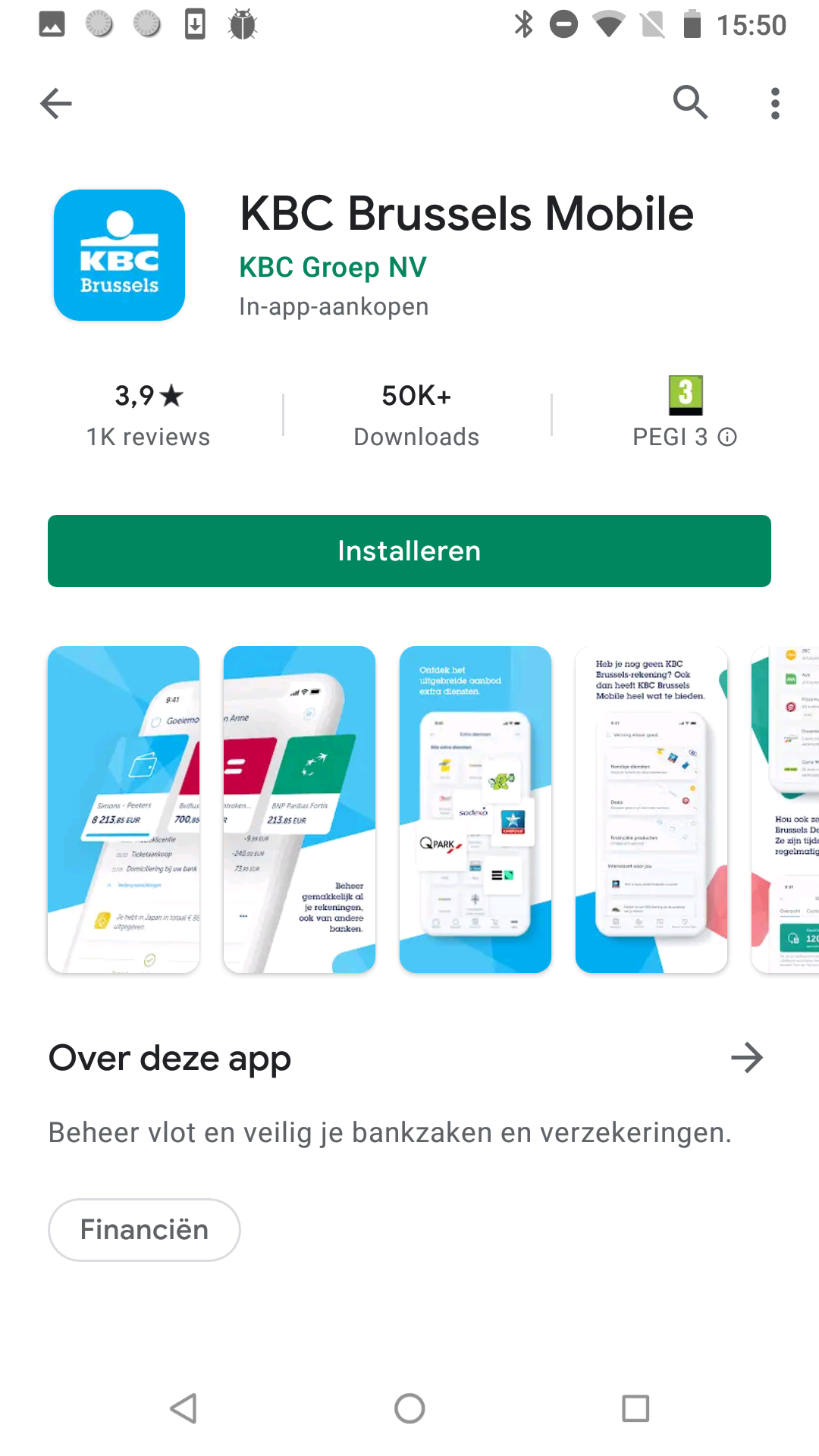This screenshot has width=819, height=1456.
Task: Open developer page KBC Groep NV
Action: [x=333, y=268]
